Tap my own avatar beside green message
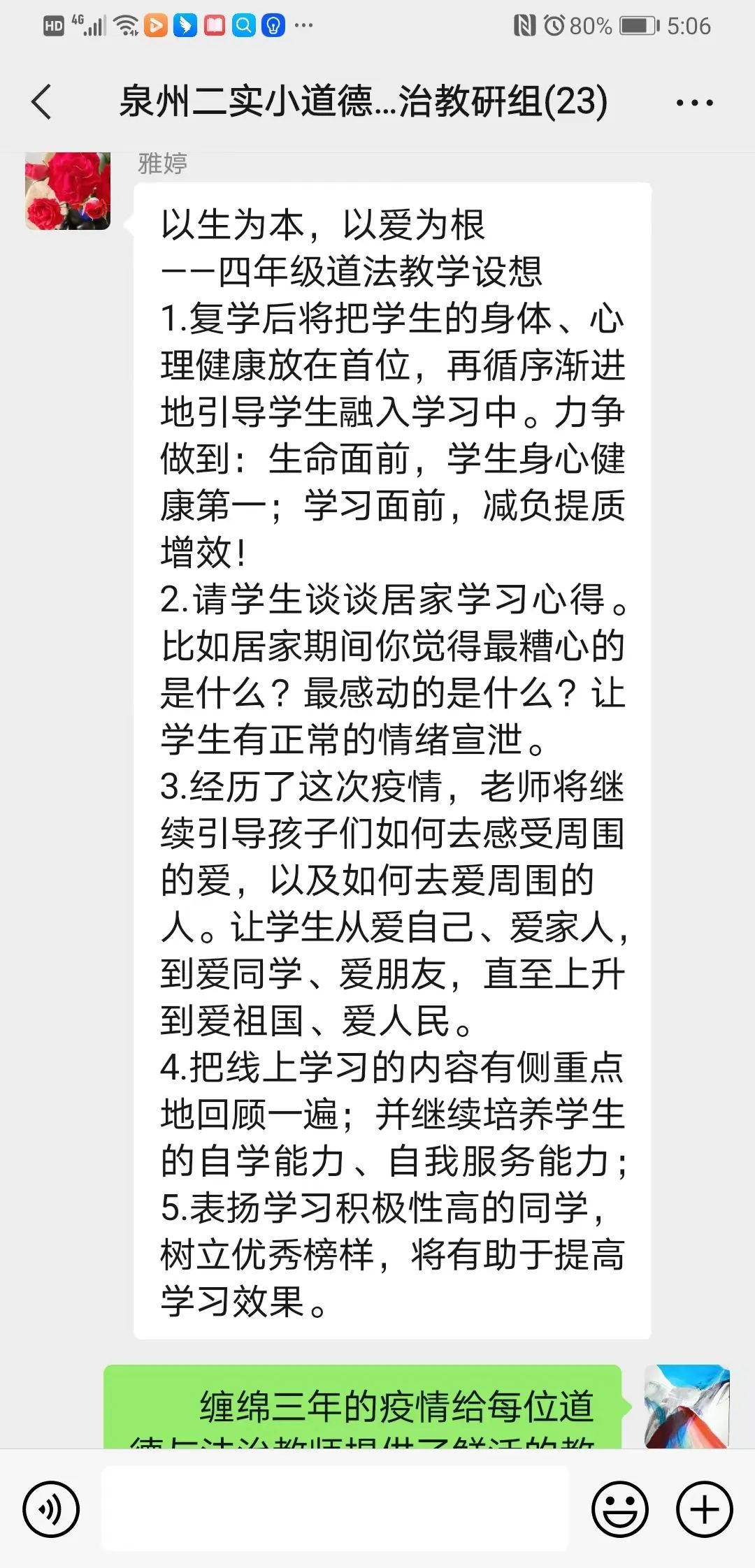This screenshot has width=755, height=1568. click(686, 1405)
